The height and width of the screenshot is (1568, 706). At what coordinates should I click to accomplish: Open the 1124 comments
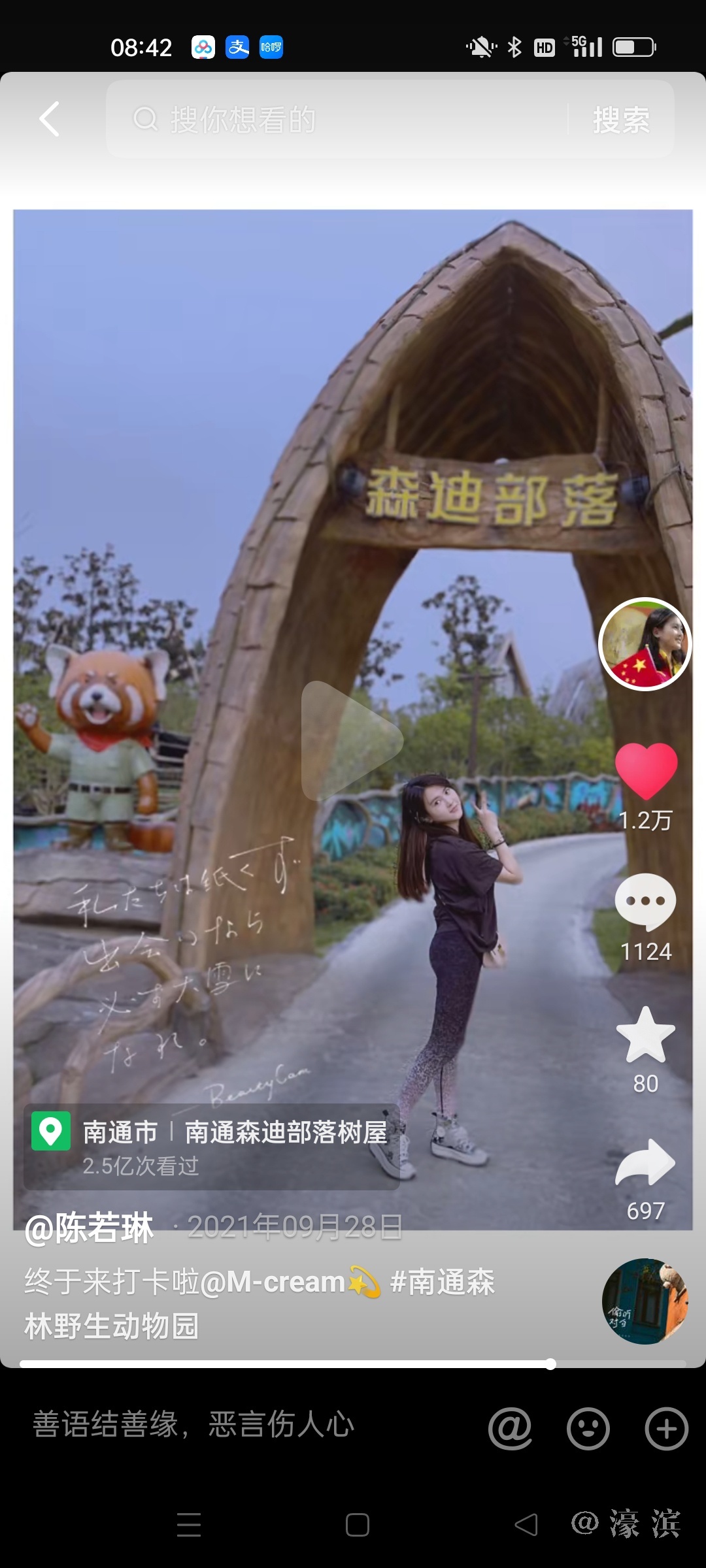pyautogui.click(x=645, y=902)
